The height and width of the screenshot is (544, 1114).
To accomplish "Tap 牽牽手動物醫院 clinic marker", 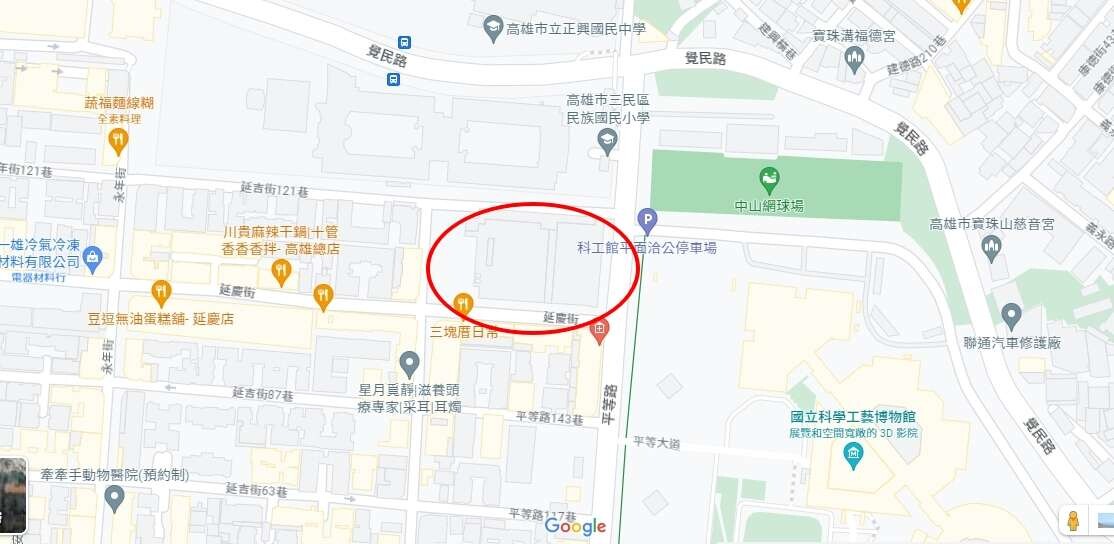I will coord(115,497).
